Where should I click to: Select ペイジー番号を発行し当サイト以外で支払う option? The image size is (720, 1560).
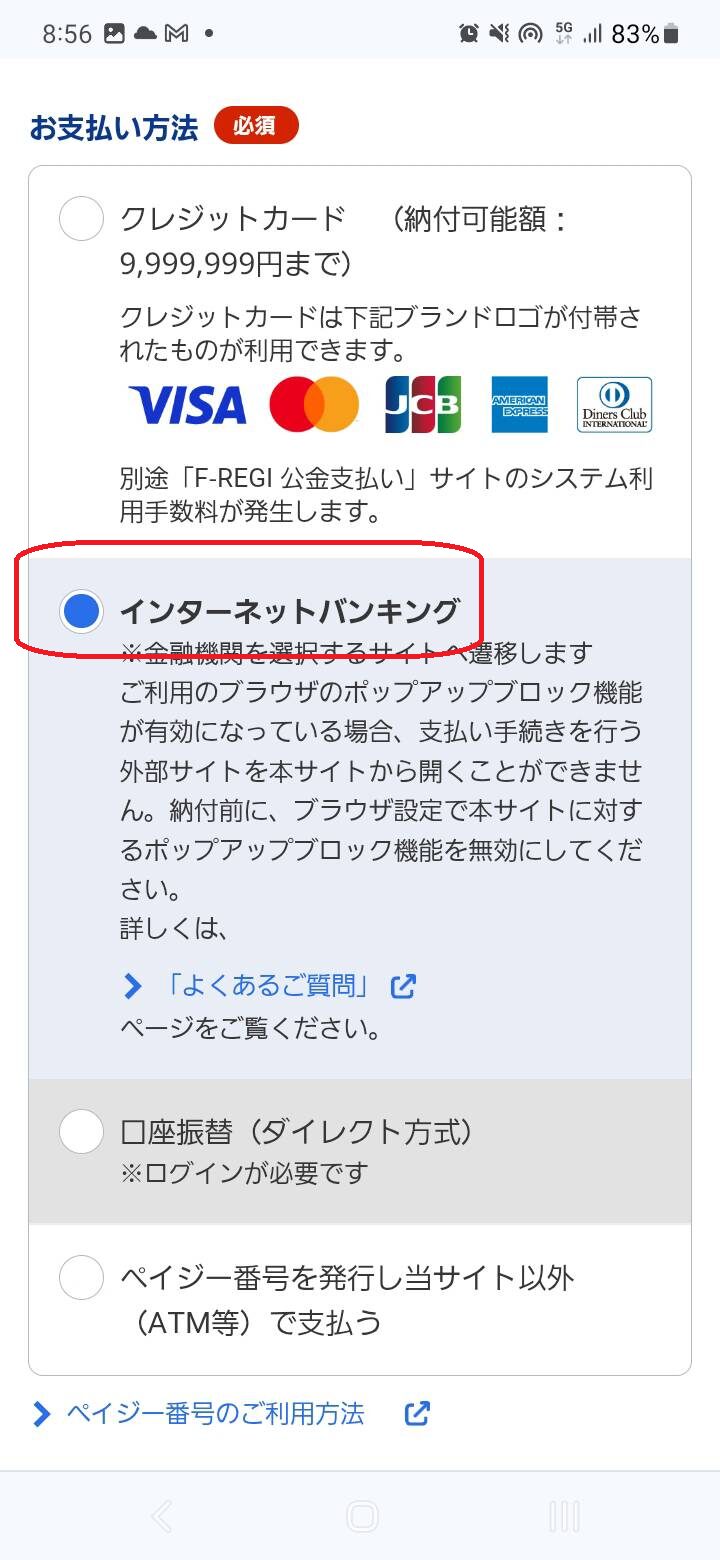(82, 1278)
